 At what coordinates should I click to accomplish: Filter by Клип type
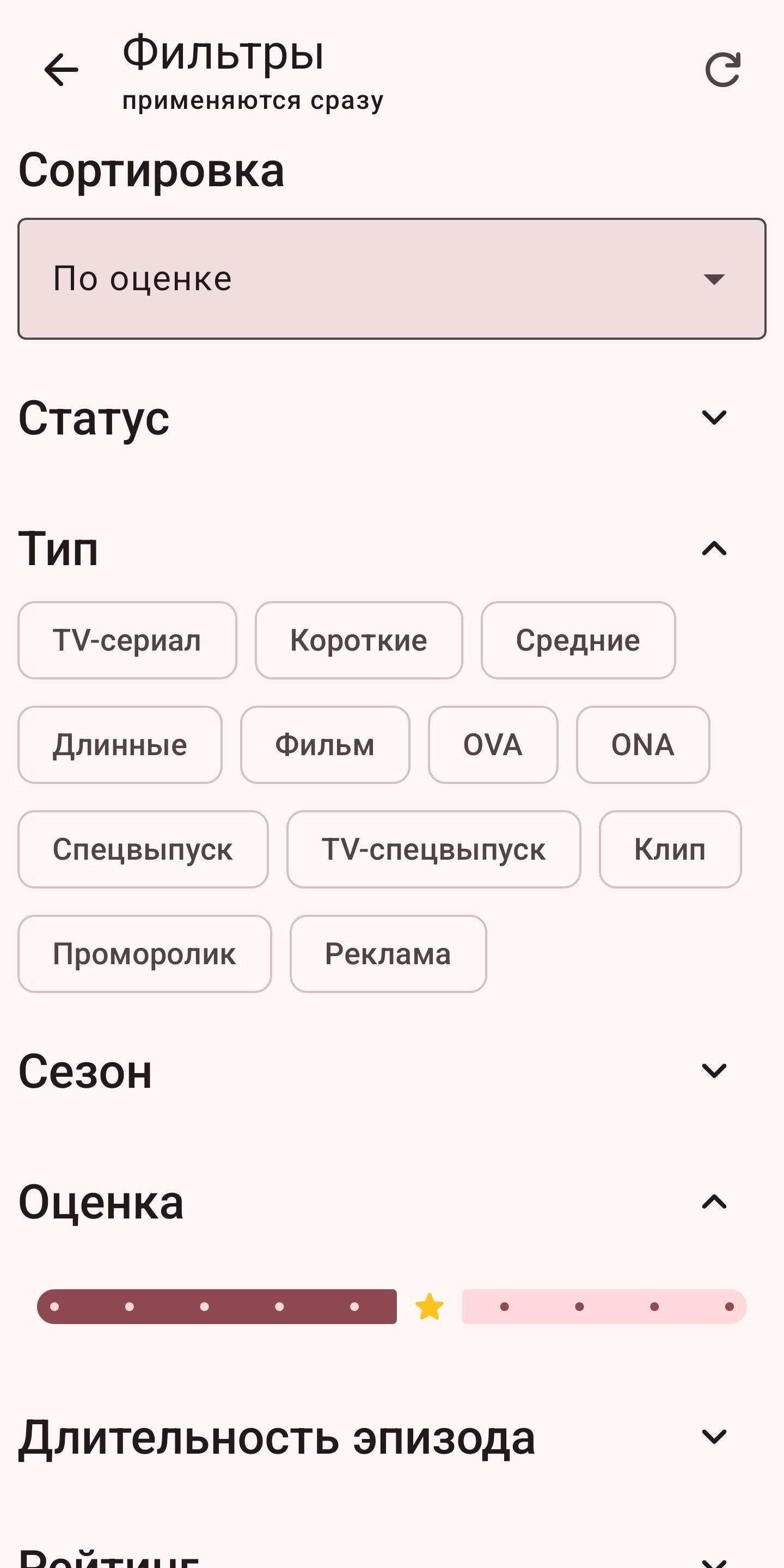(670, 850)
